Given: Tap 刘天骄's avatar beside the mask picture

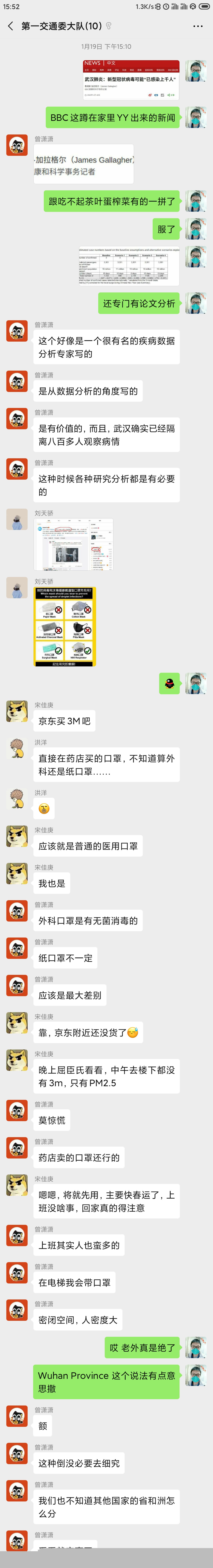Looking at the screenshot, I should pyautogui.click(x=17, y=587).
